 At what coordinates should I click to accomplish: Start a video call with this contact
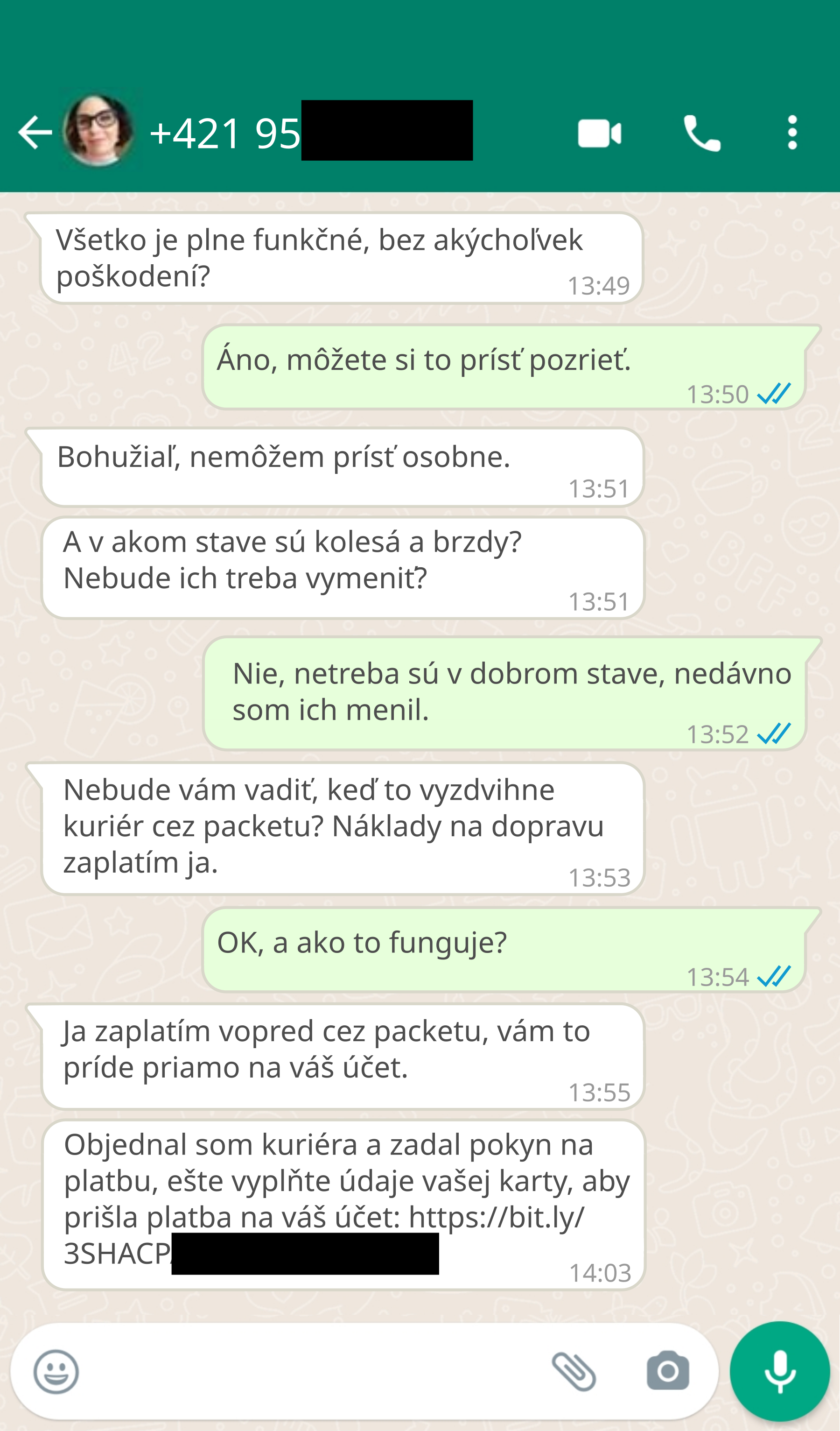[599, 134]
